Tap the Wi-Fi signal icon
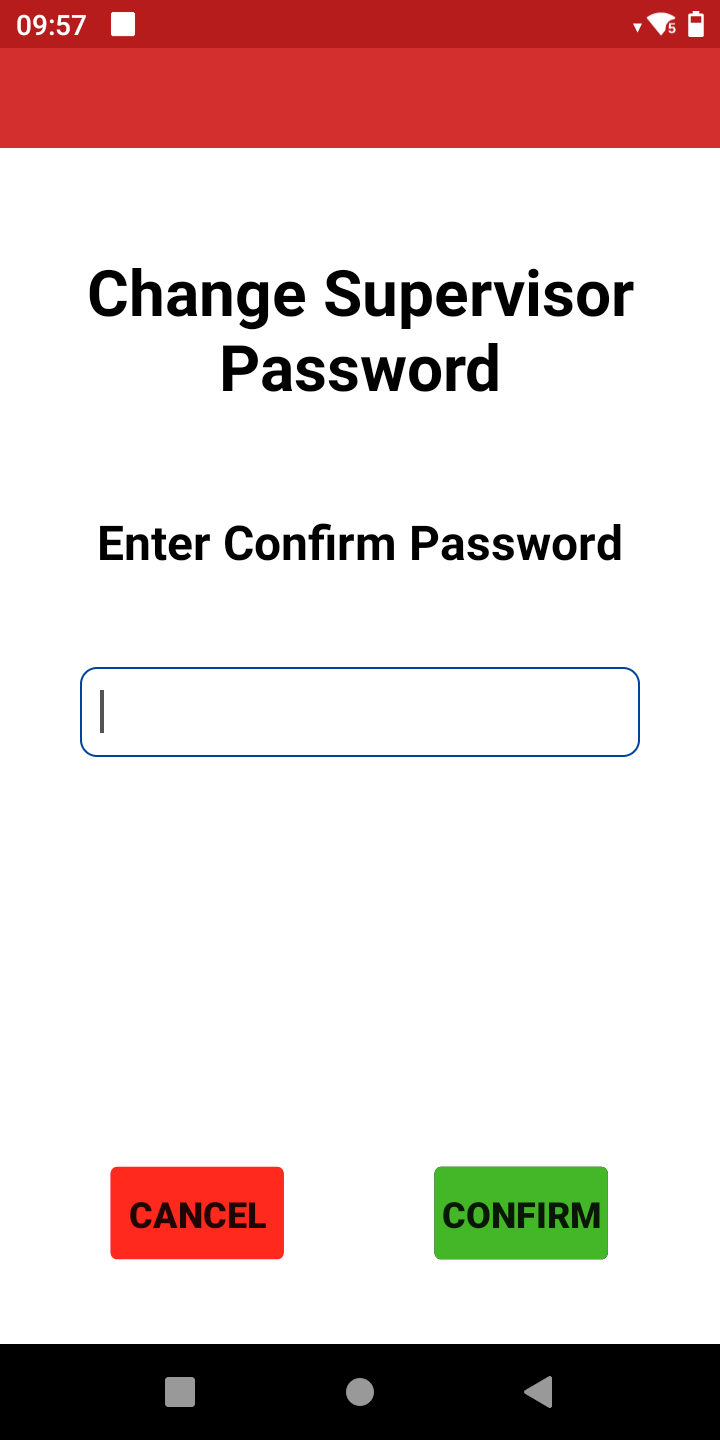 [660, 24]
